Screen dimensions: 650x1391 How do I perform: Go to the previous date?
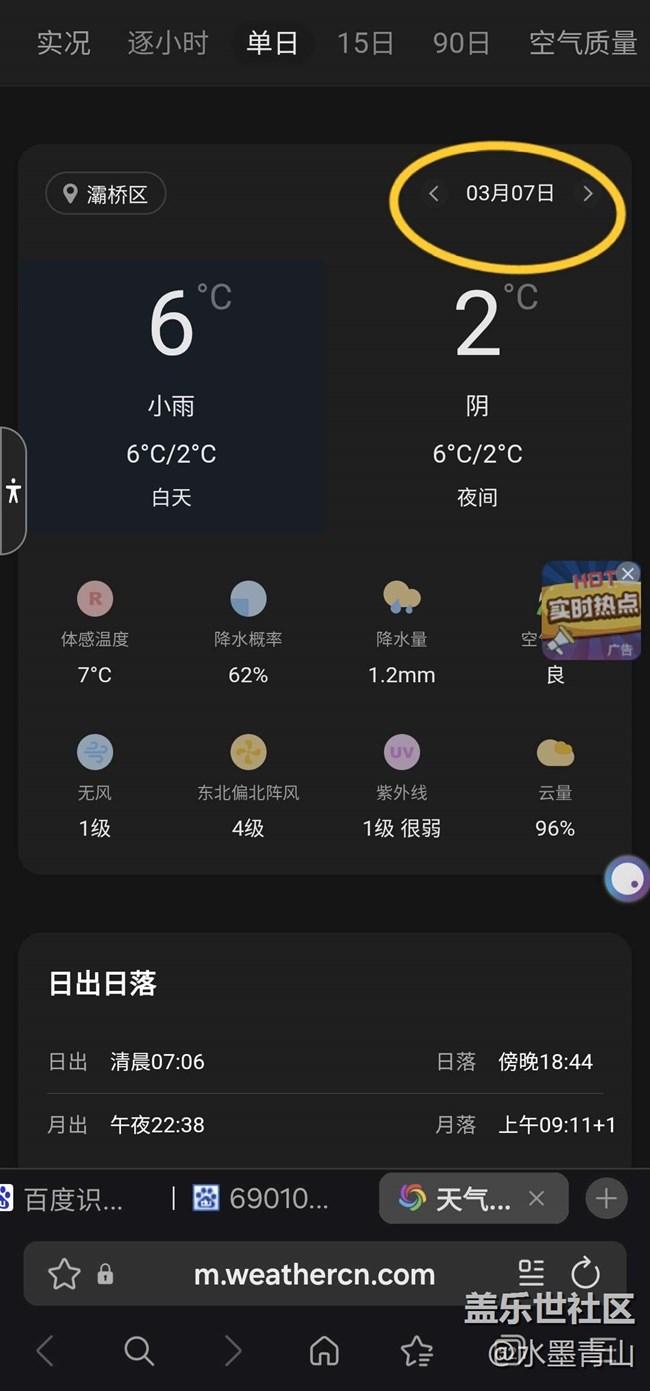point(433,194)
